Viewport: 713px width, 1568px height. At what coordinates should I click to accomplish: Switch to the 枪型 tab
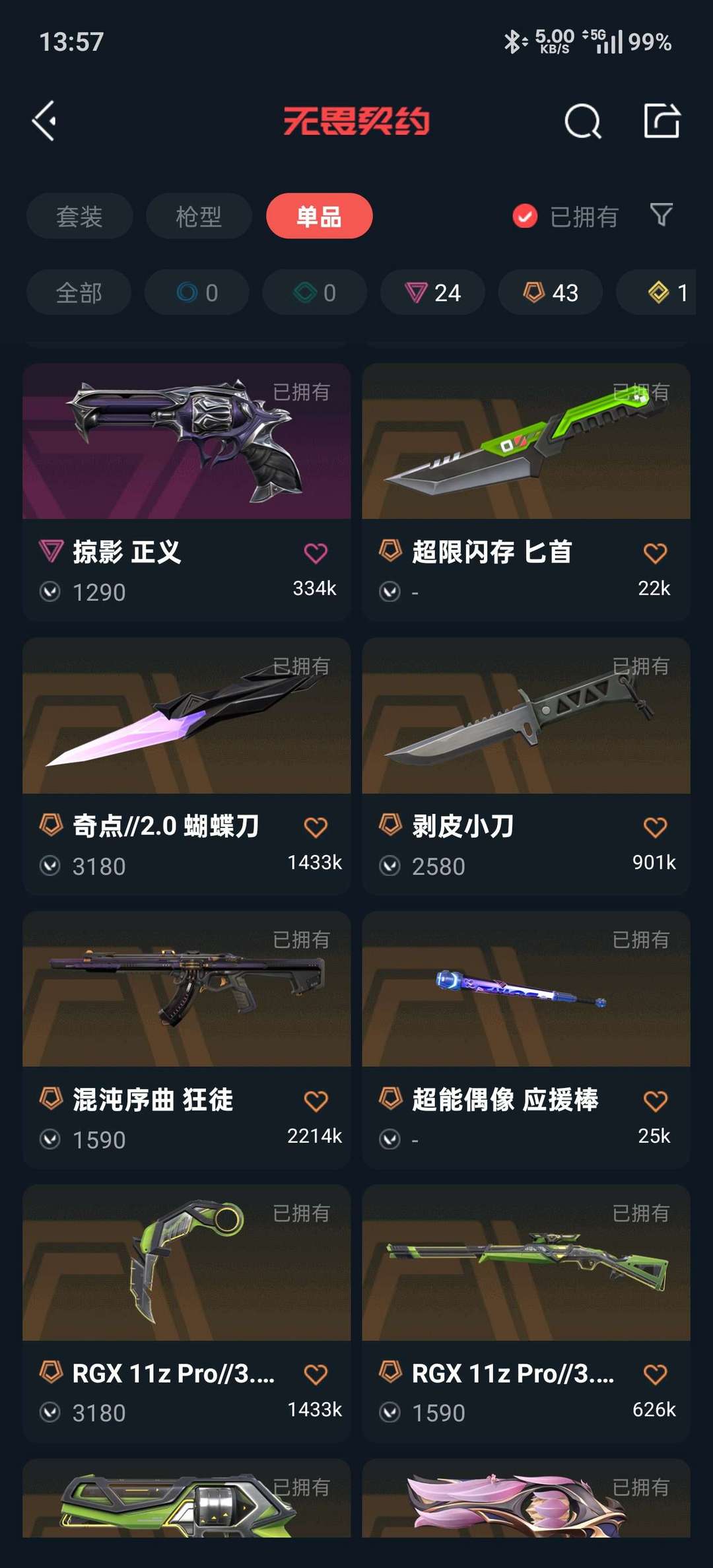(x=199, y=216)
